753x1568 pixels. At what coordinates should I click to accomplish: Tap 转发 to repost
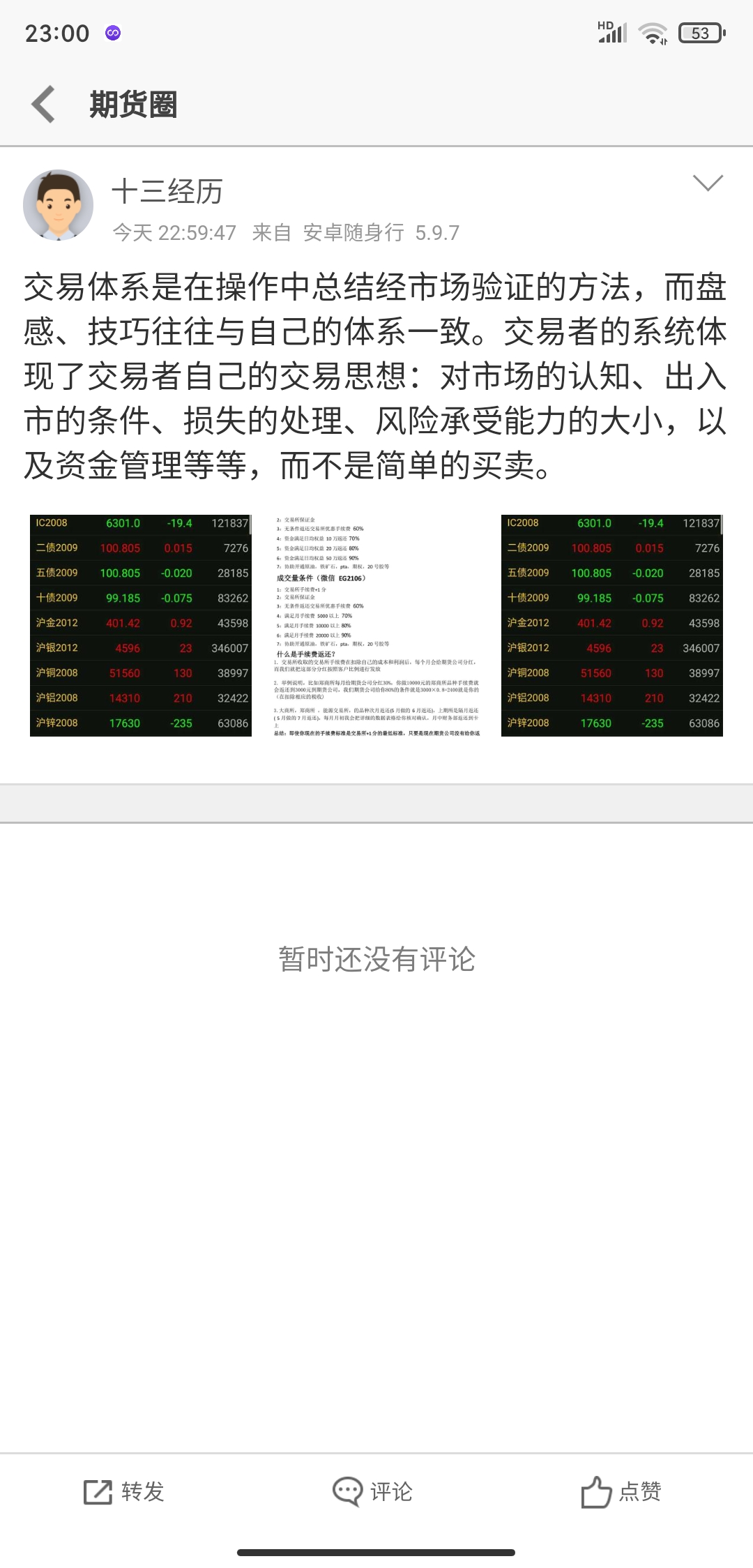[x=124, y=1491]
